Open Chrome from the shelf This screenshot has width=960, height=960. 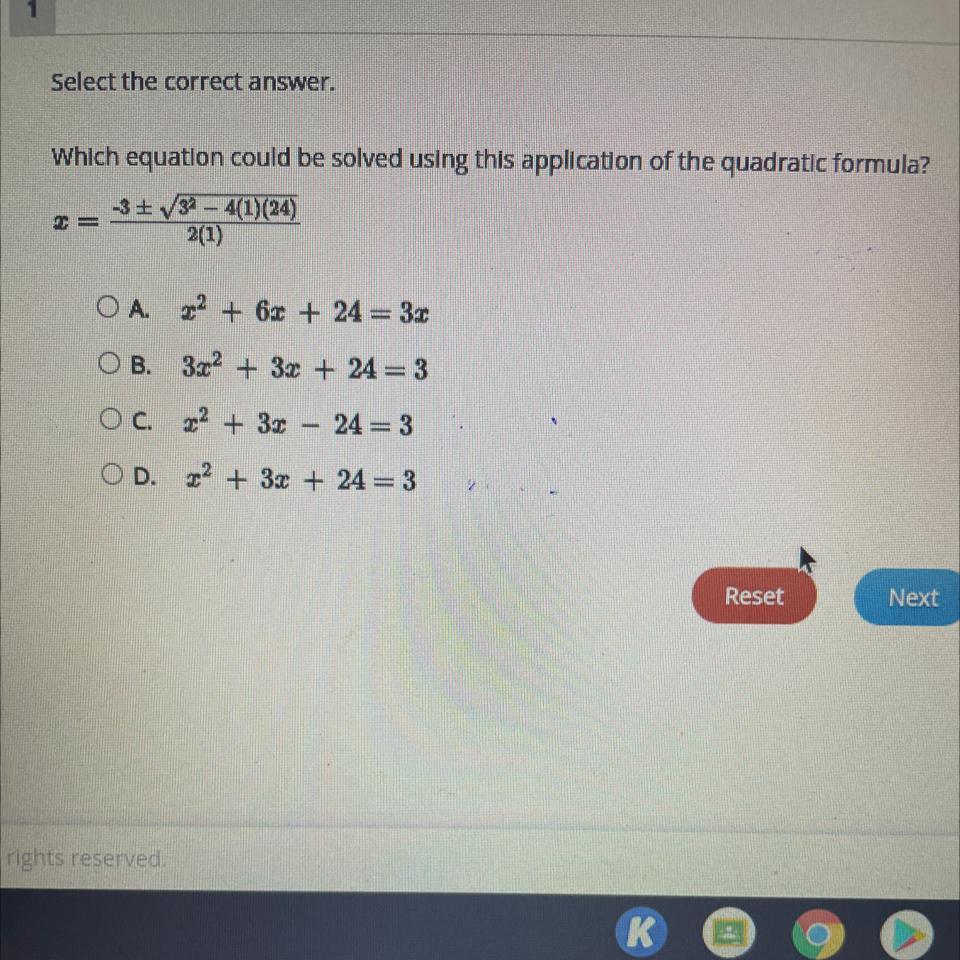[x=817, y=935]
